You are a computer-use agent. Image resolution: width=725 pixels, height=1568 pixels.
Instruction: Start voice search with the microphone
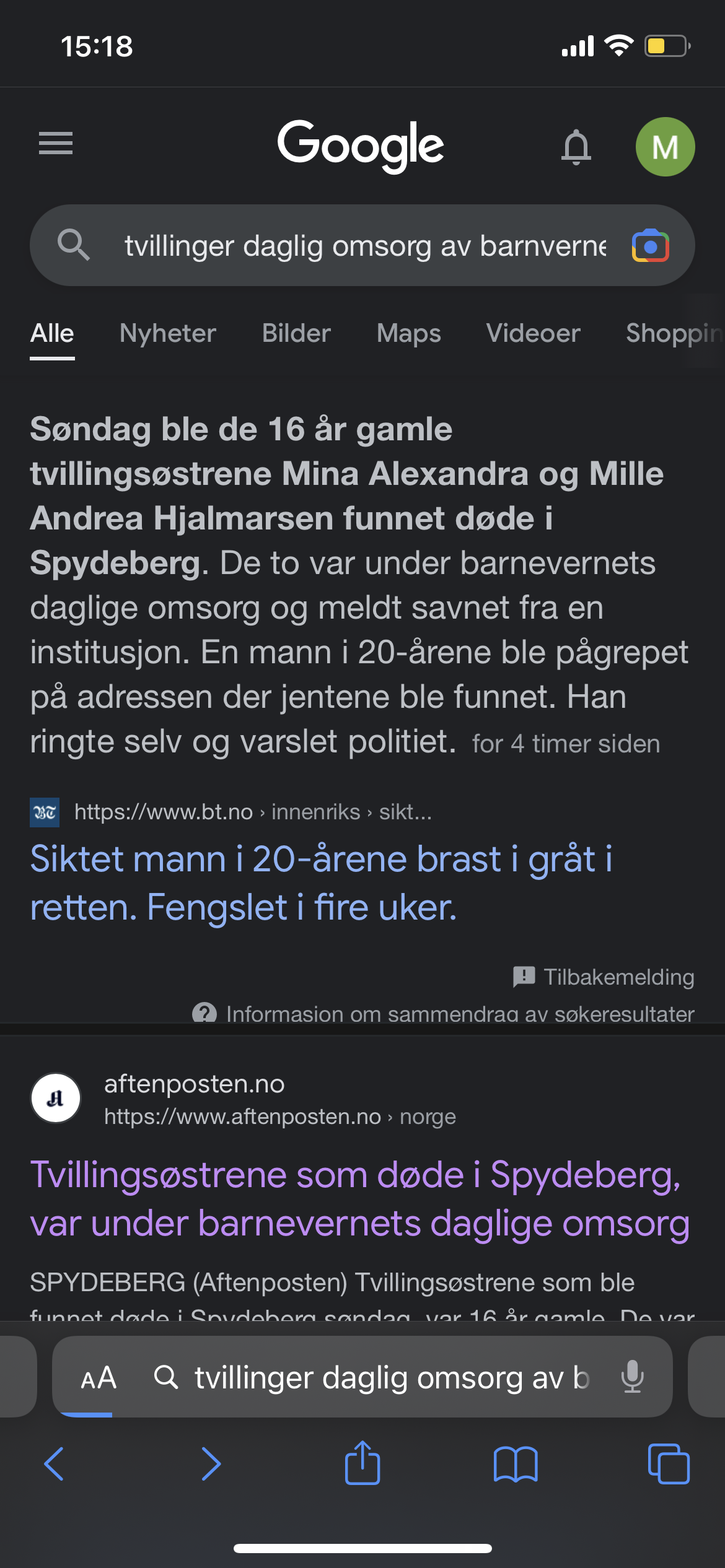[633, 1377]
